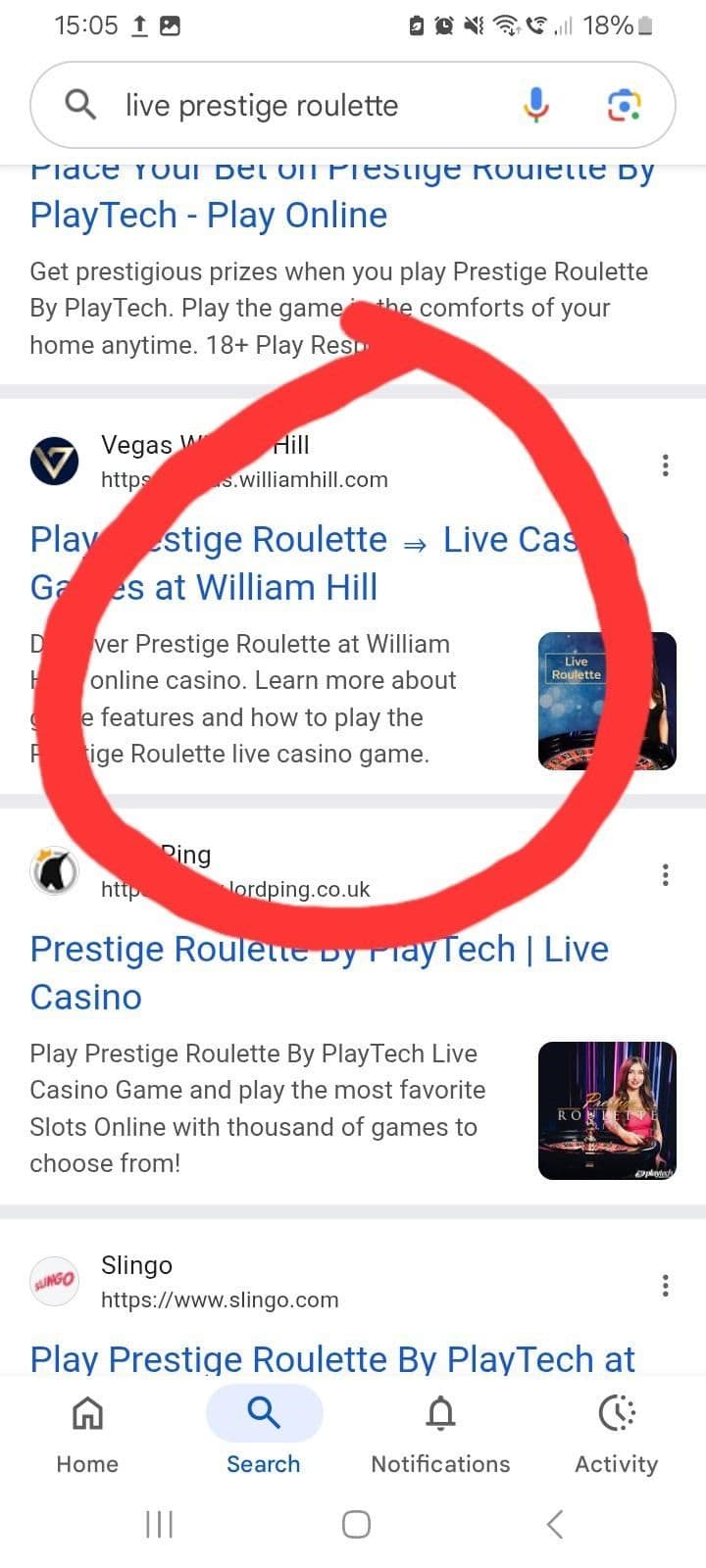Open the Slingo Play Prestige Roulette link
The height and width of the screenshot is (1568, 706).
[x=332, y=1359]
